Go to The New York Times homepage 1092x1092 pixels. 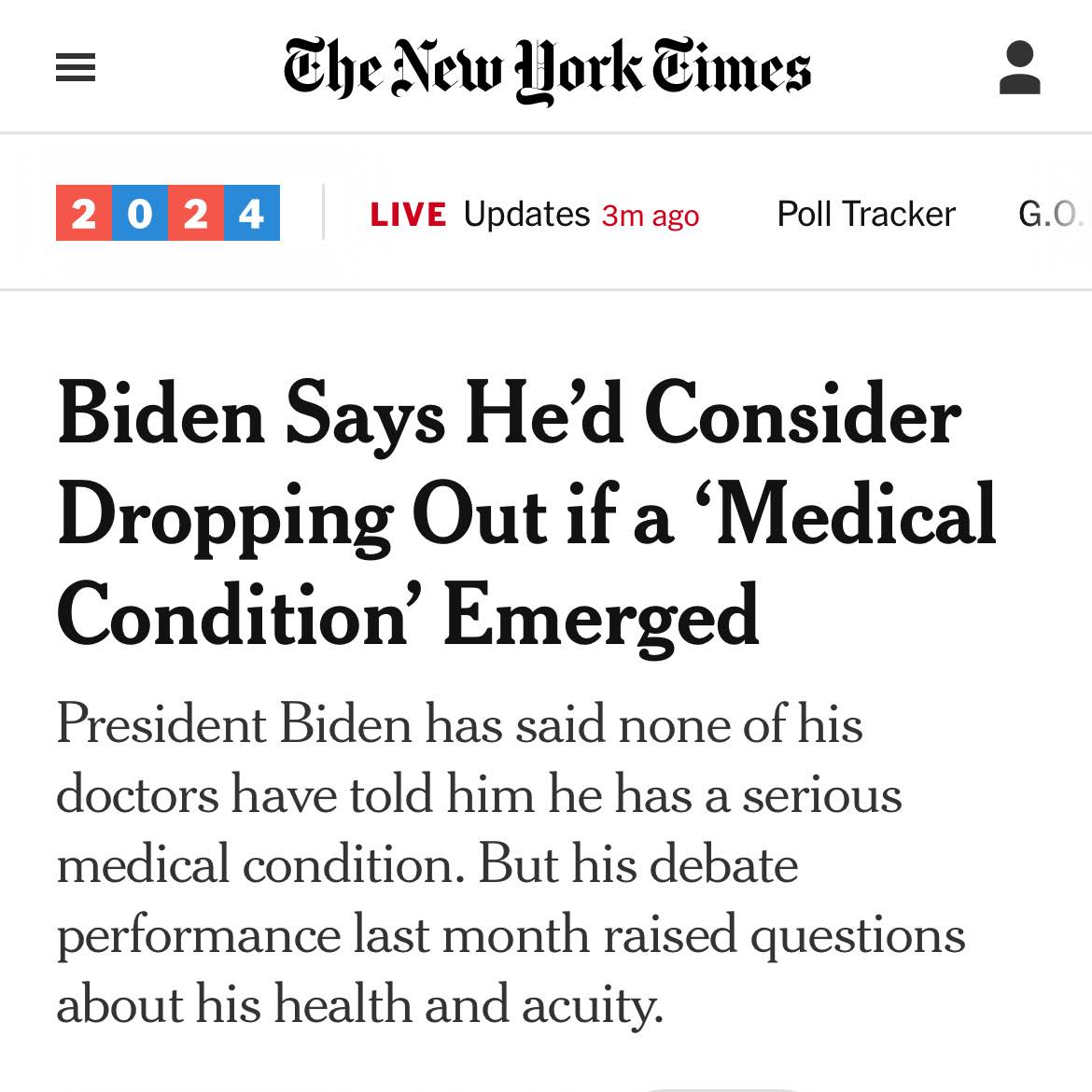pos(547,69)
